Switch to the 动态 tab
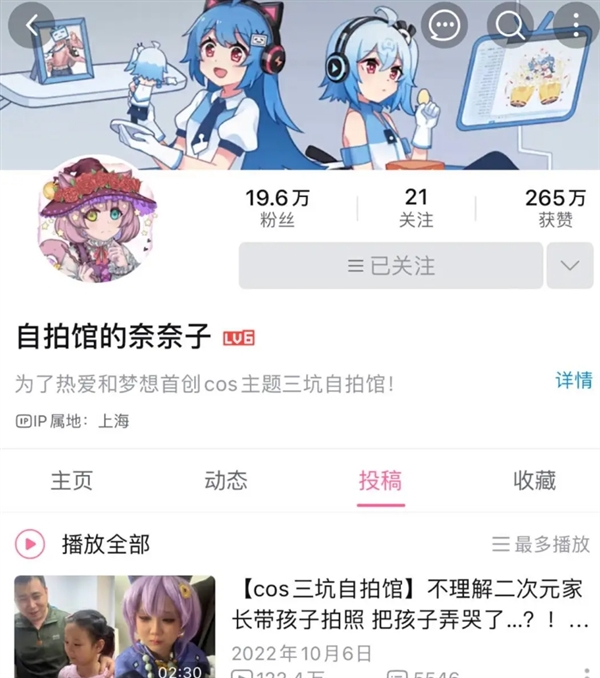Screen dimensions: 600x678 click(225, 481)
